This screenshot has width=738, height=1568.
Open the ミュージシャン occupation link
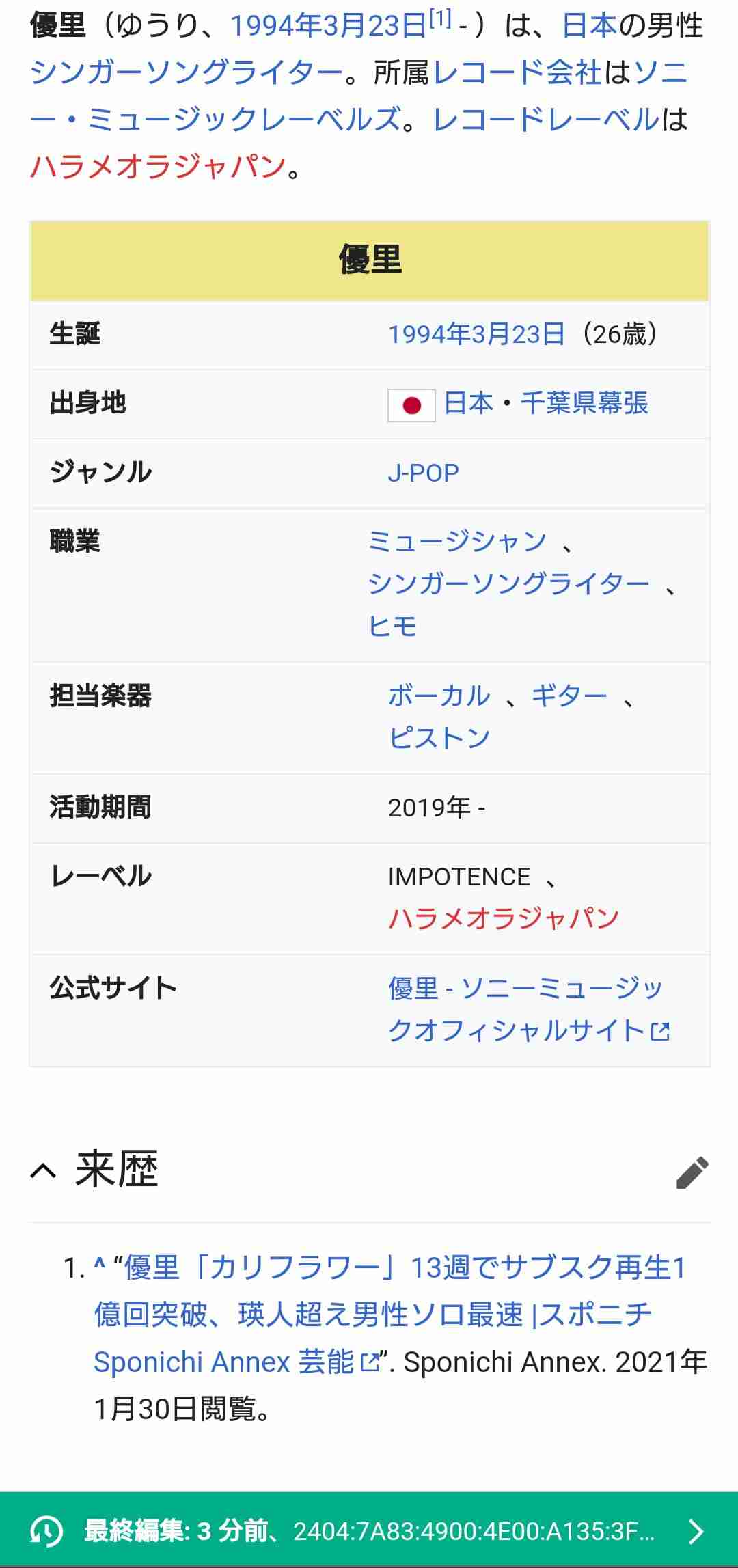457,542
